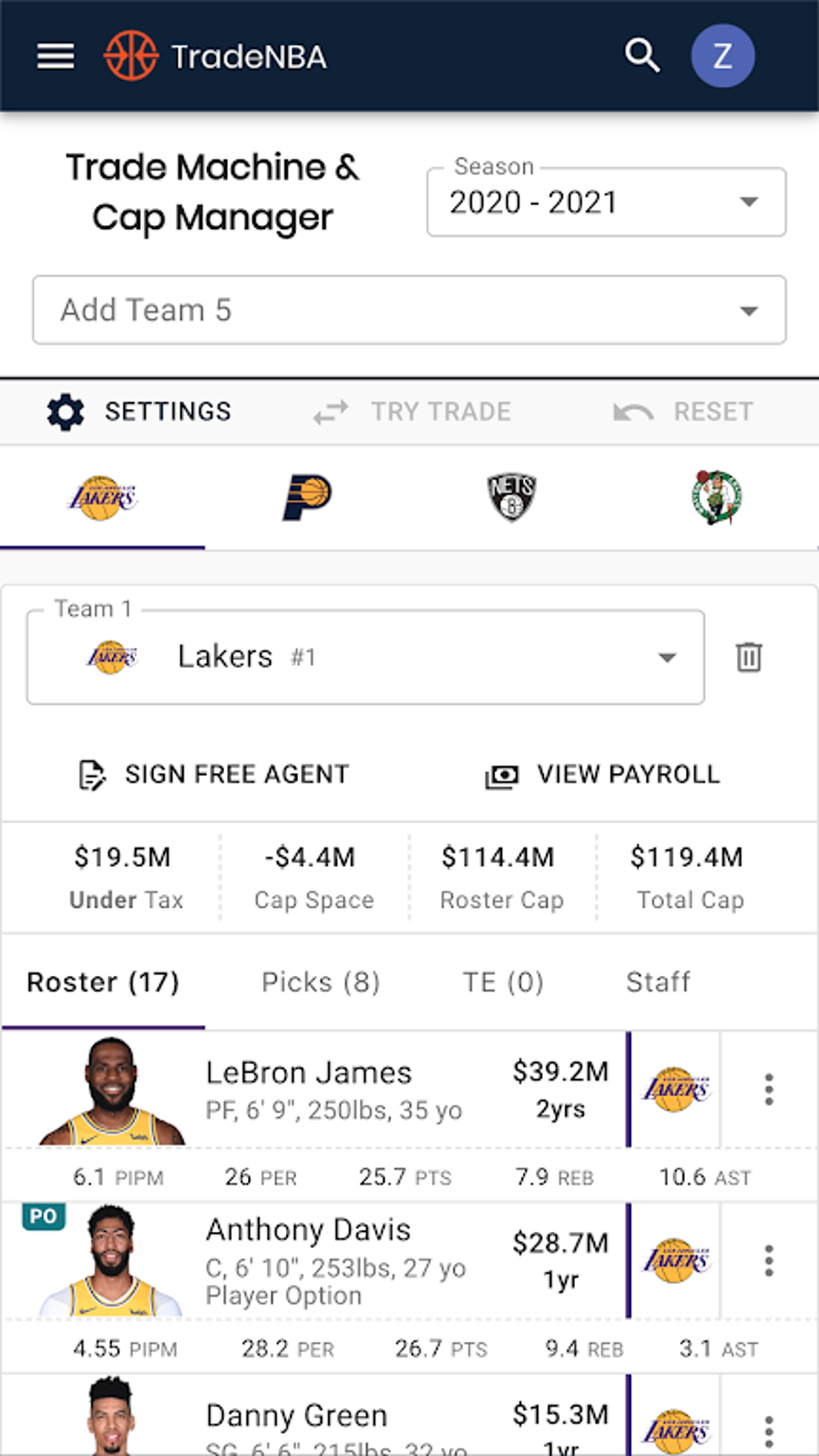
Task: Switch to the TE (0) tab
Action: pyautogui.click(x=503, y=982)
